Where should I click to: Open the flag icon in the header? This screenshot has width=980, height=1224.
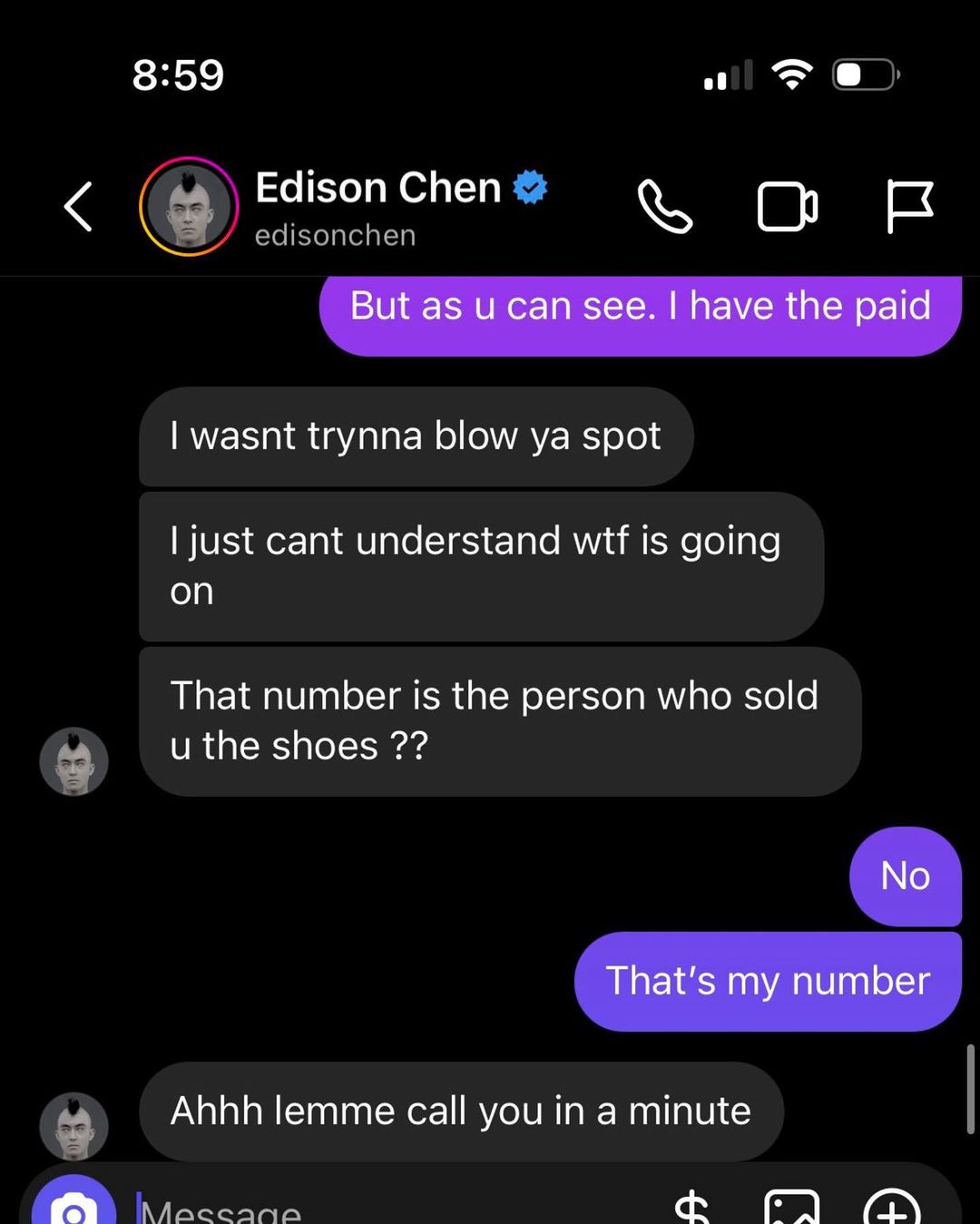[x=908, y=207]
